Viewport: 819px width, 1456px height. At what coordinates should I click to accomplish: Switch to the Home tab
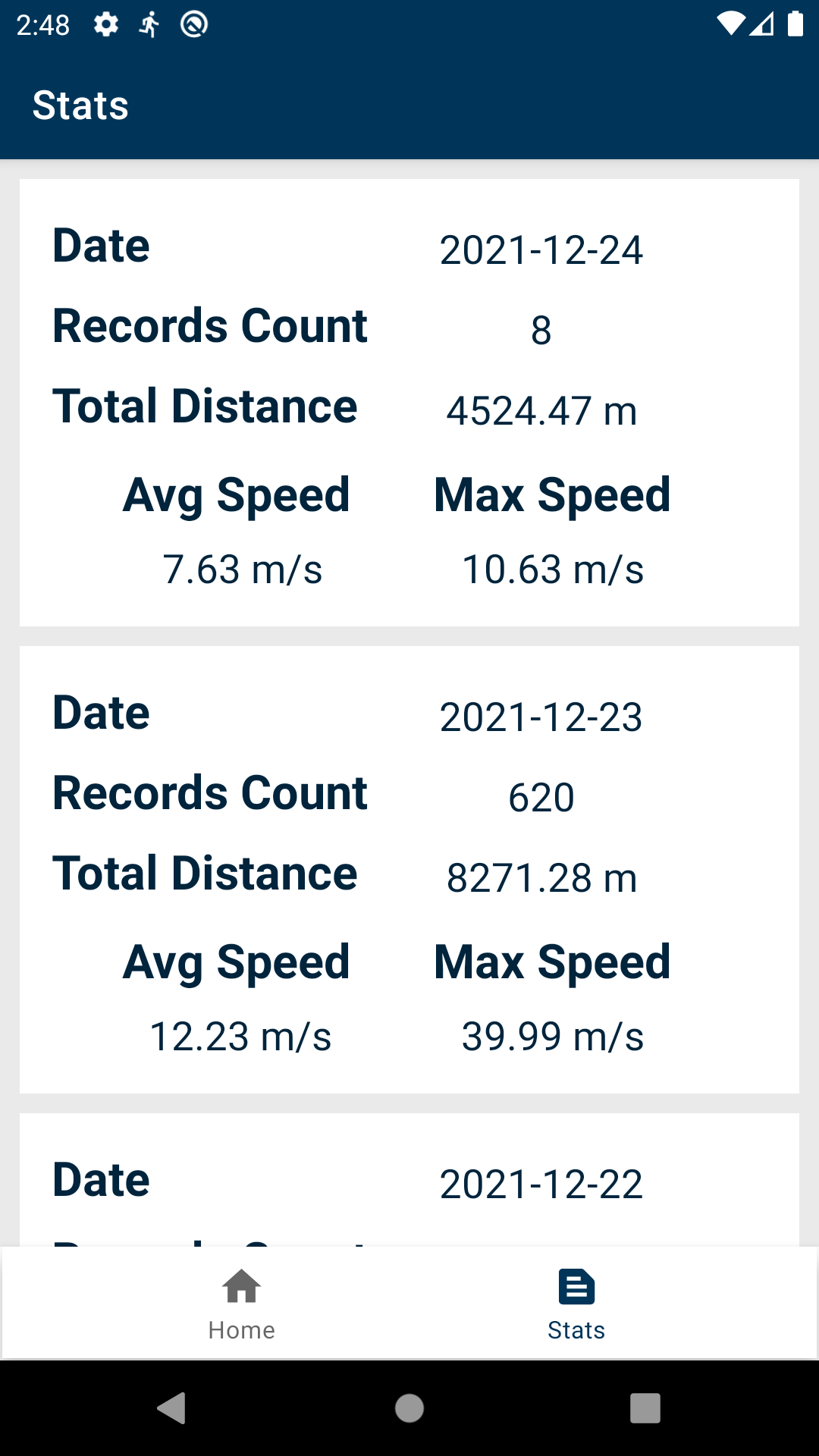pyautogui.click(x=242, y=1304)
